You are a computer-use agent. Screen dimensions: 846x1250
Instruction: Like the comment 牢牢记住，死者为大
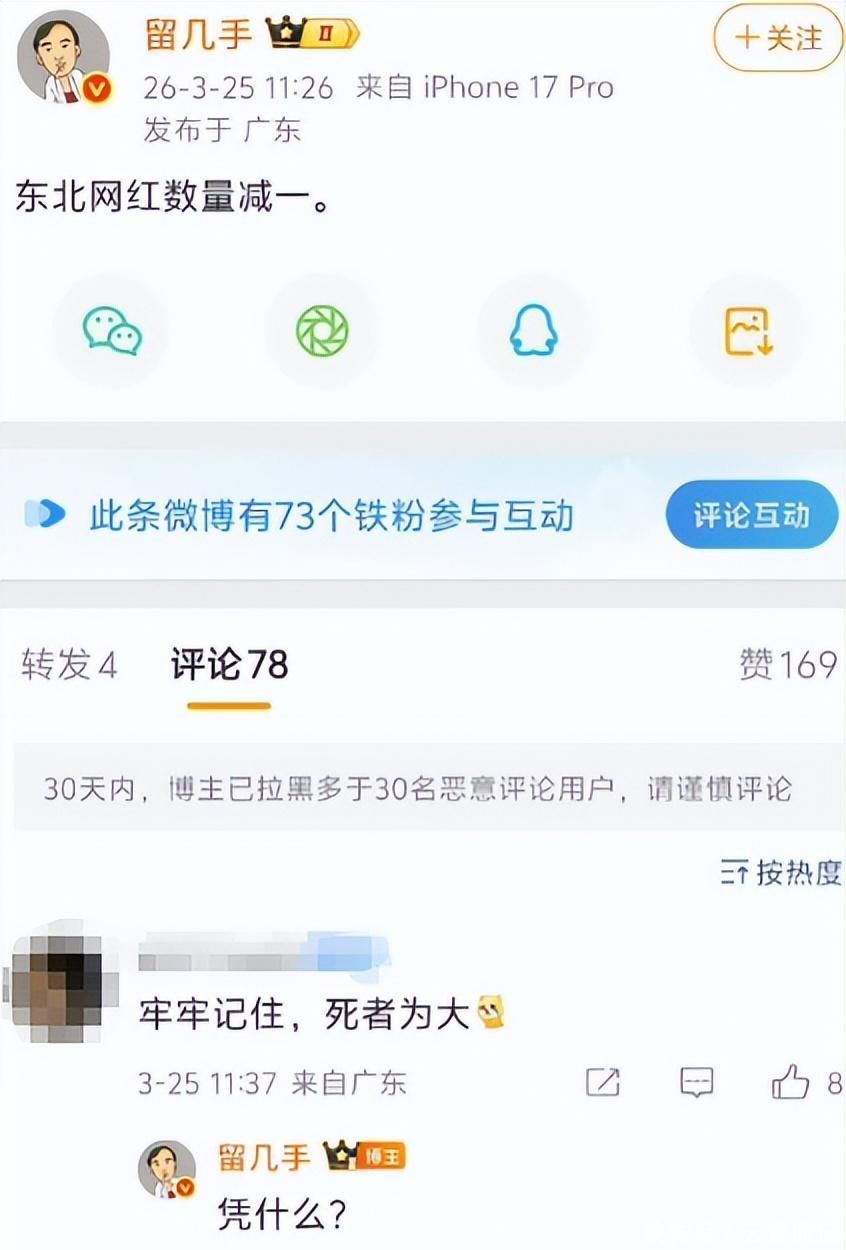pos(791,1082)
